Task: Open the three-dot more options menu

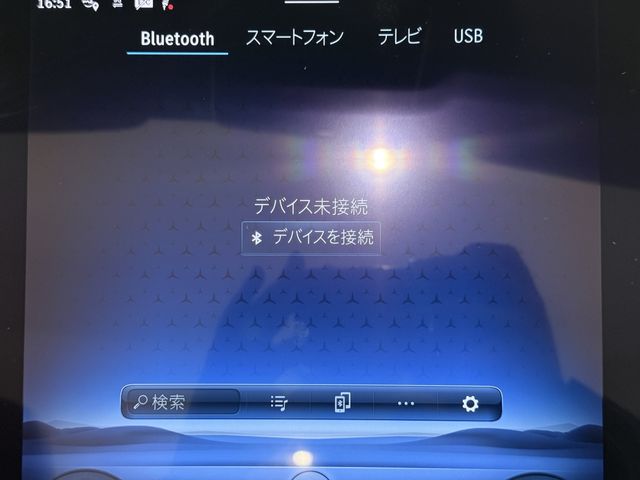Action: tap(405, 403)
